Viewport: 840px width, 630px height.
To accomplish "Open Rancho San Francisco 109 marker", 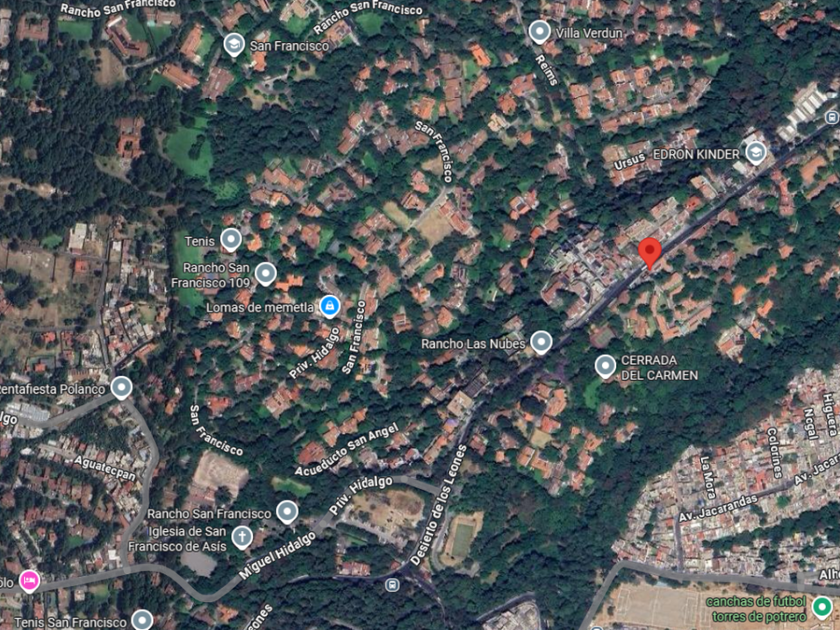I will [x=265, y=273].
